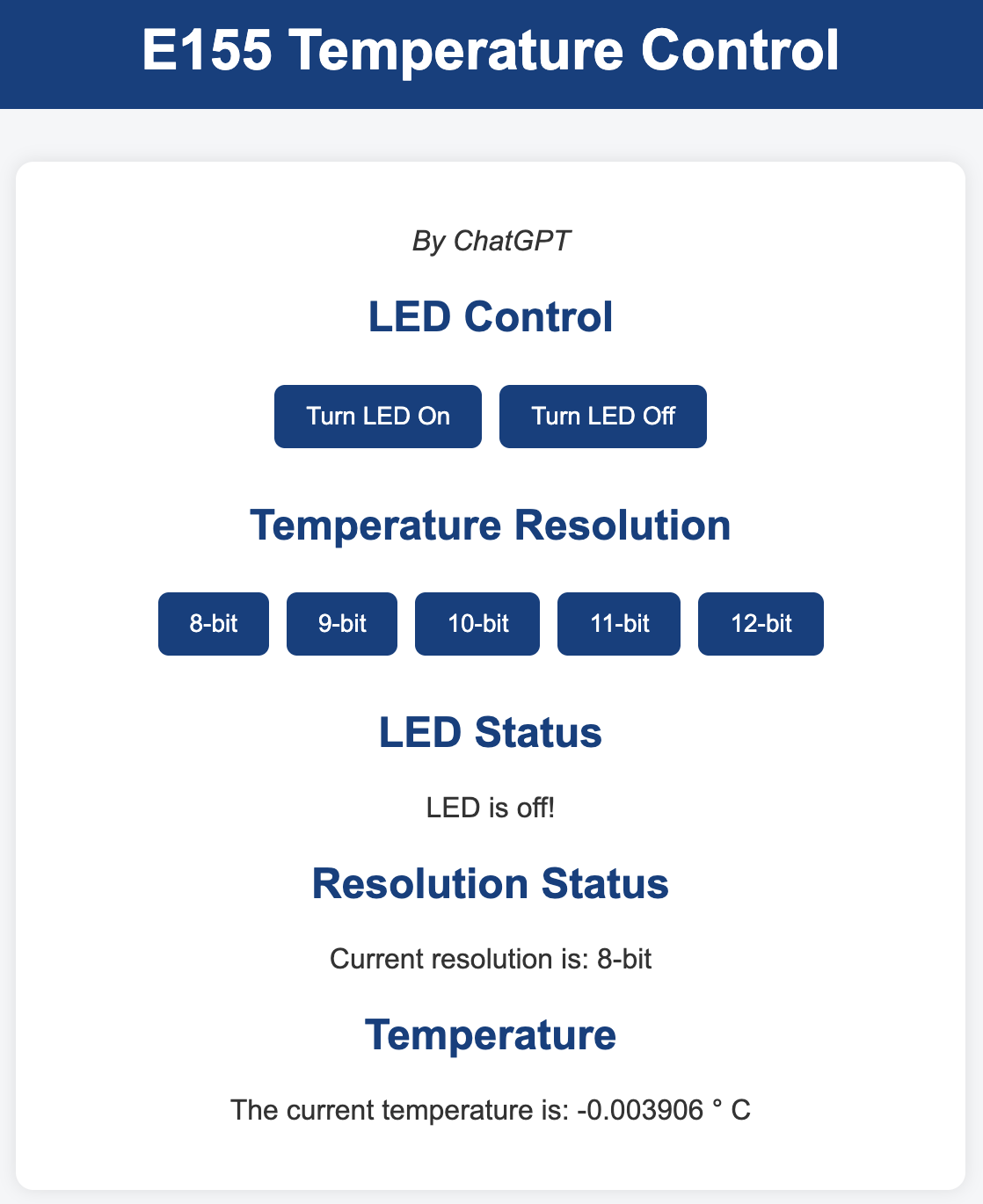
Task: Set resolution to 9-bit
Action: pyautogui.click(x=342, y=624)
